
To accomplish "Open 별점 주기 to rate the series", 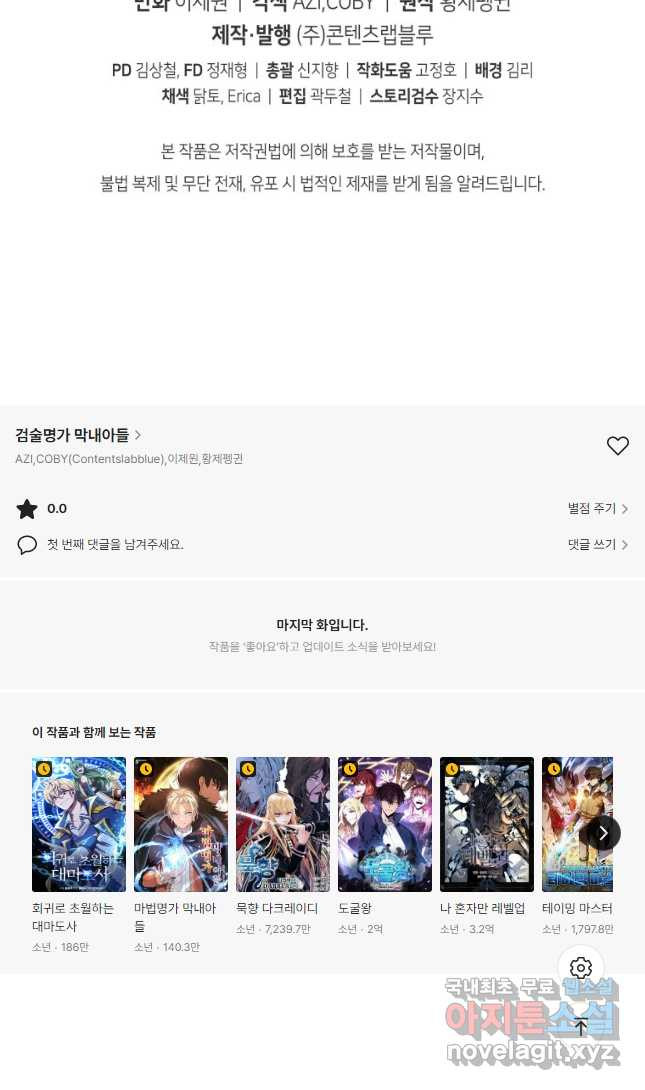I will click(597, 509).
